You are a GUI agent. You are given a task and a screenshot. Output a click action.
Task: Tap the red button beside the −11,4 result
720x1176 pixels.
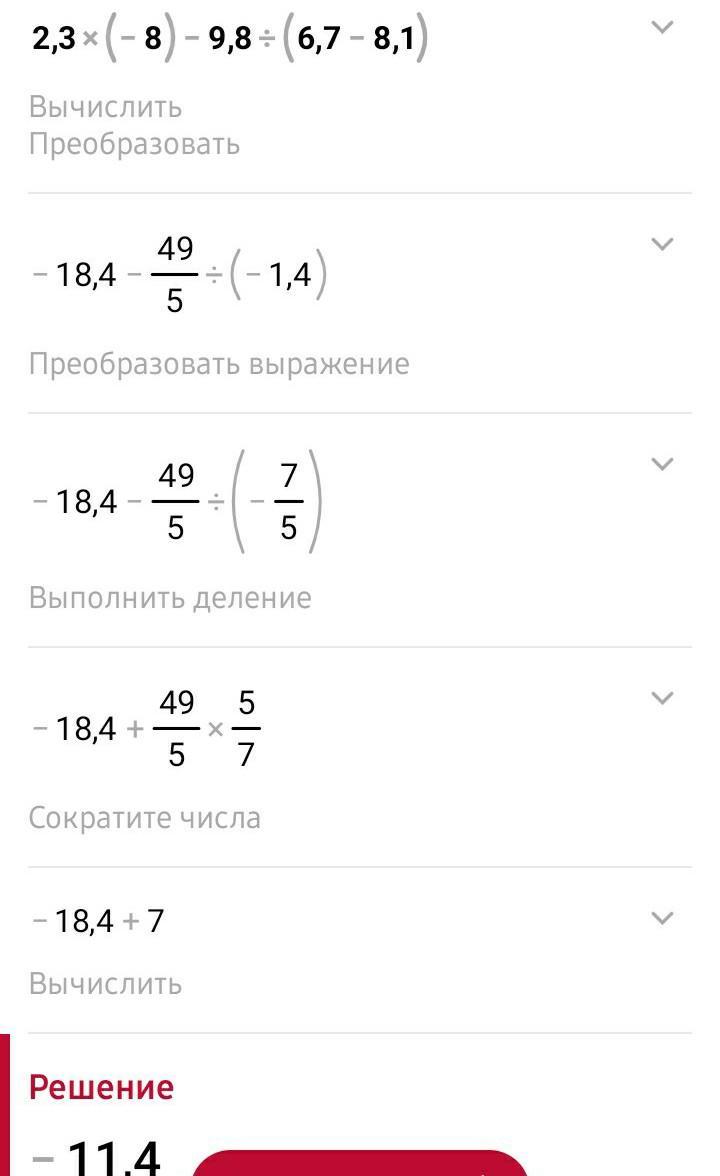click(360, 1162)
